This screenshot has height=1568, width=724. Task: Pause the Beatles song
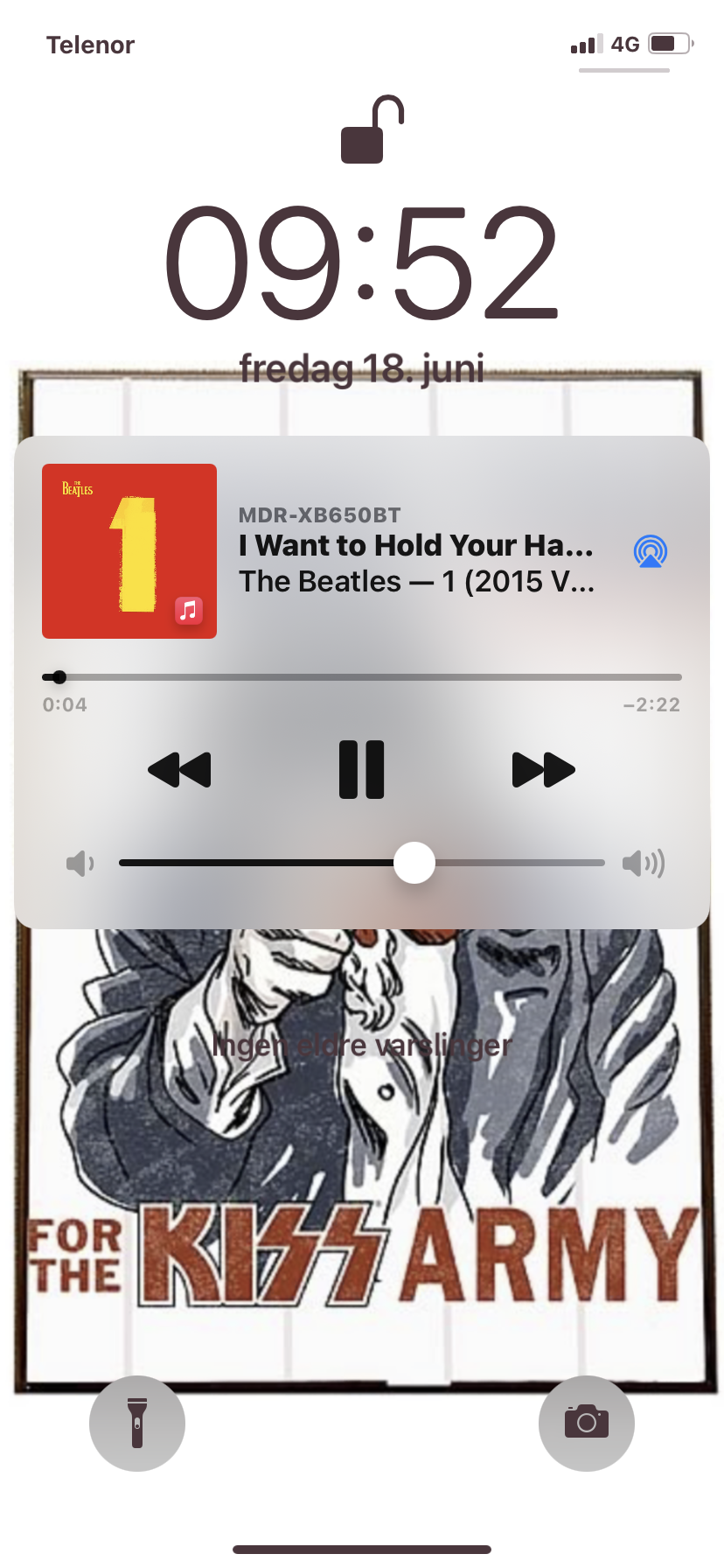[361, 770]
